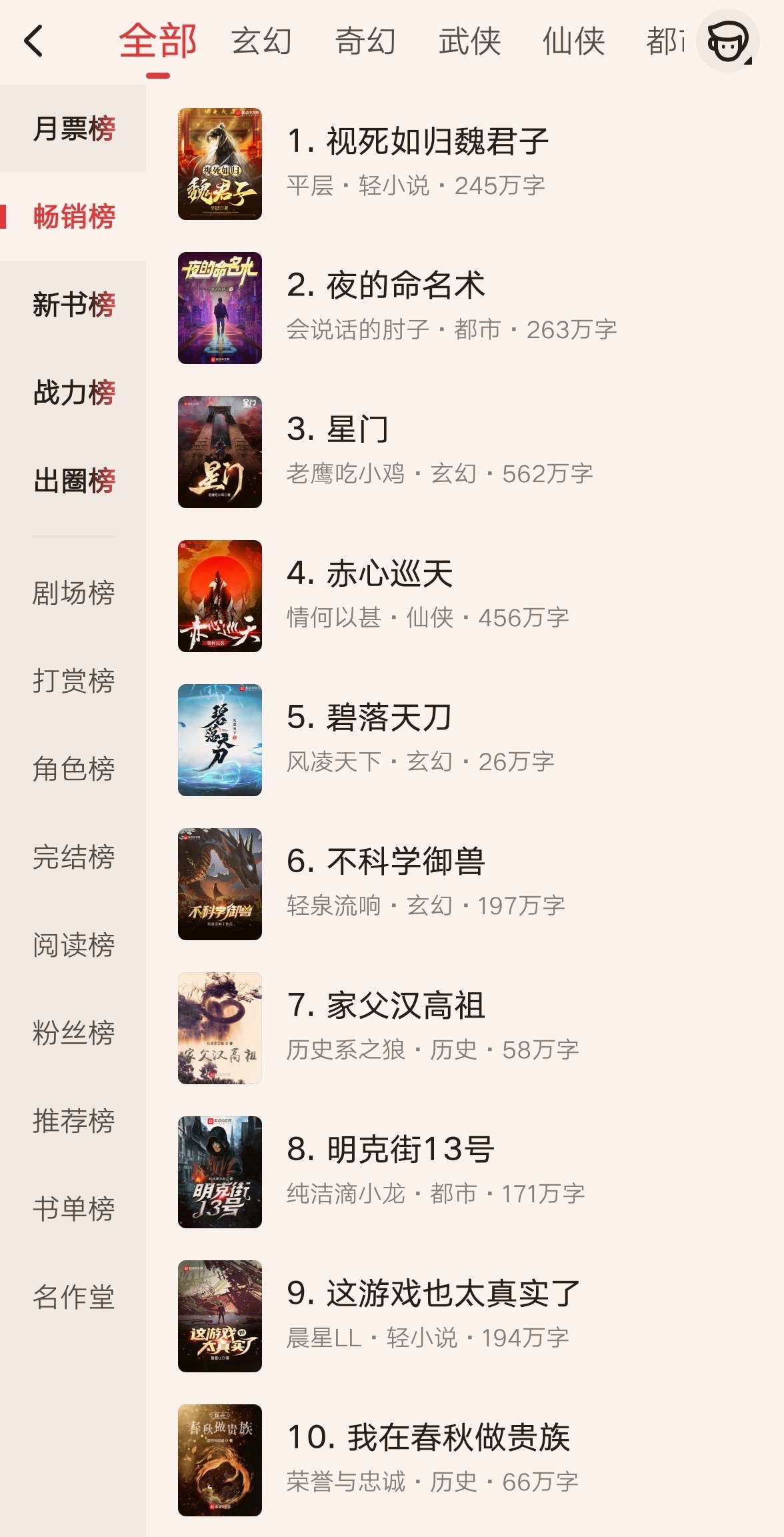Open the 月票榜 ranking list
This screenshot has height=1537, width=784.
[73, 129]
